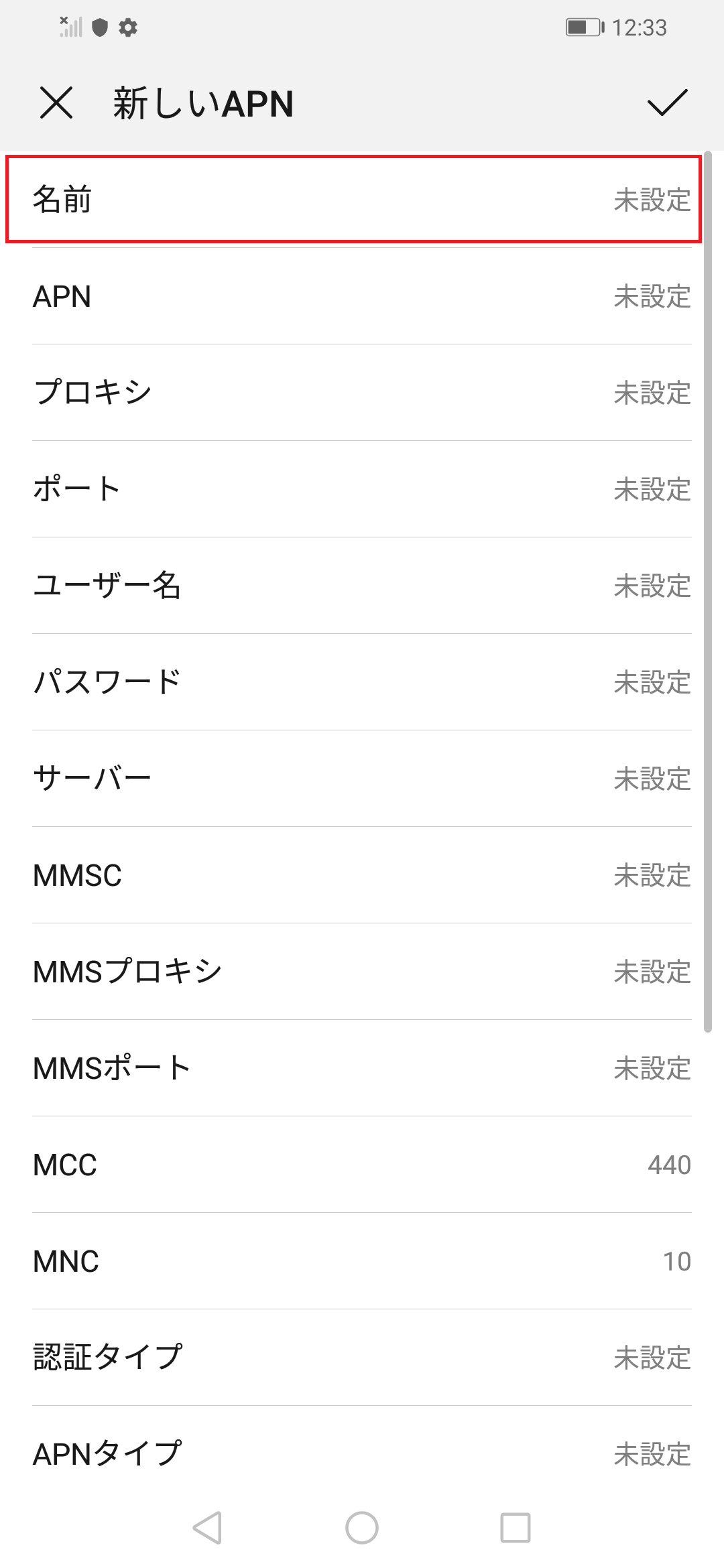Tap the settings gear icon in status bar
The image size is (724, 1568).
[128, 27]
